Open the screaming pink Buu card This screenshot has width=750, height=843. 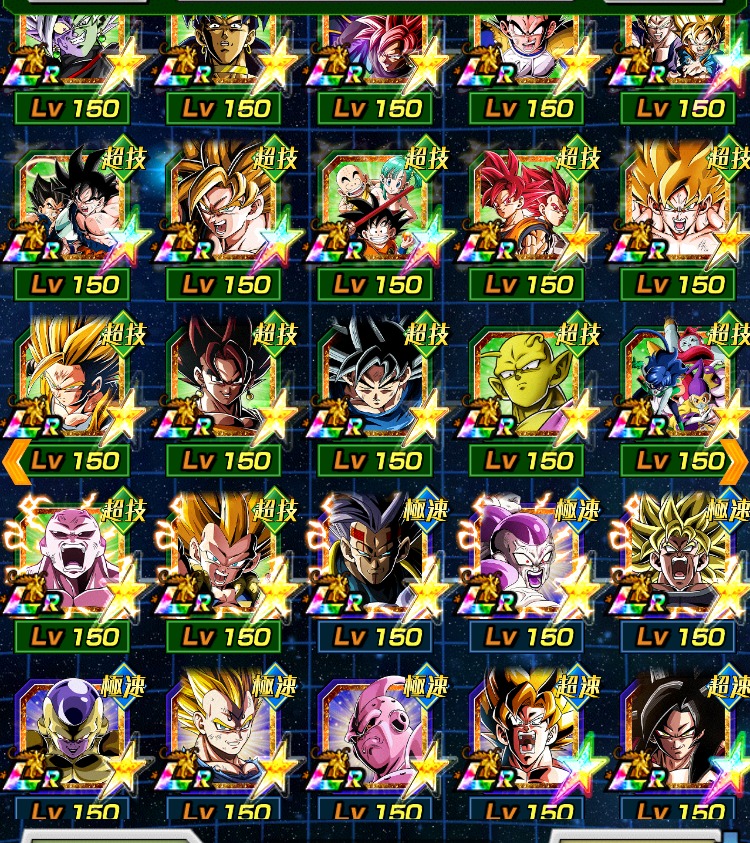[x=70, y=560]
